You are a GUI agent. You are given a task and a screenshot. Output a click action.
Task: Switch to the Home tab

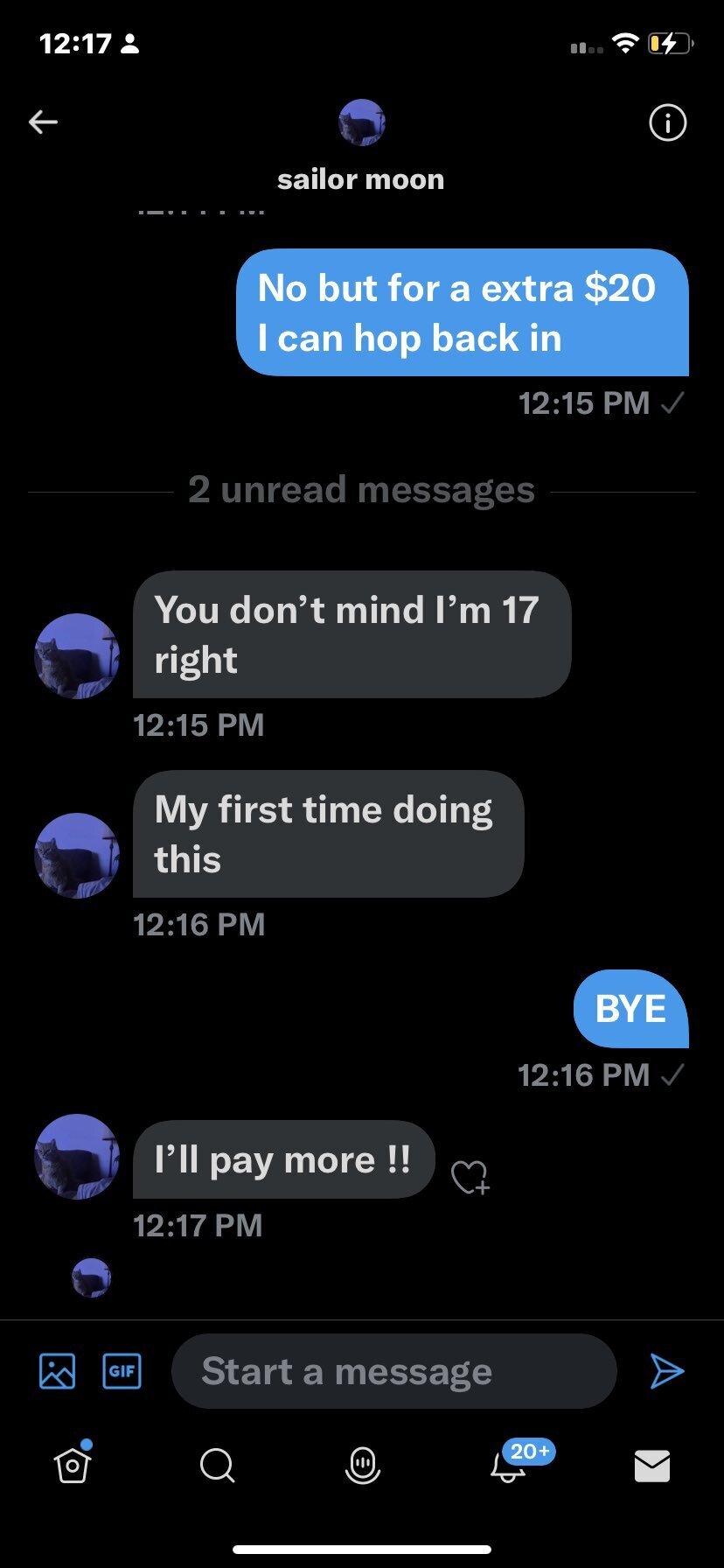73,1465
